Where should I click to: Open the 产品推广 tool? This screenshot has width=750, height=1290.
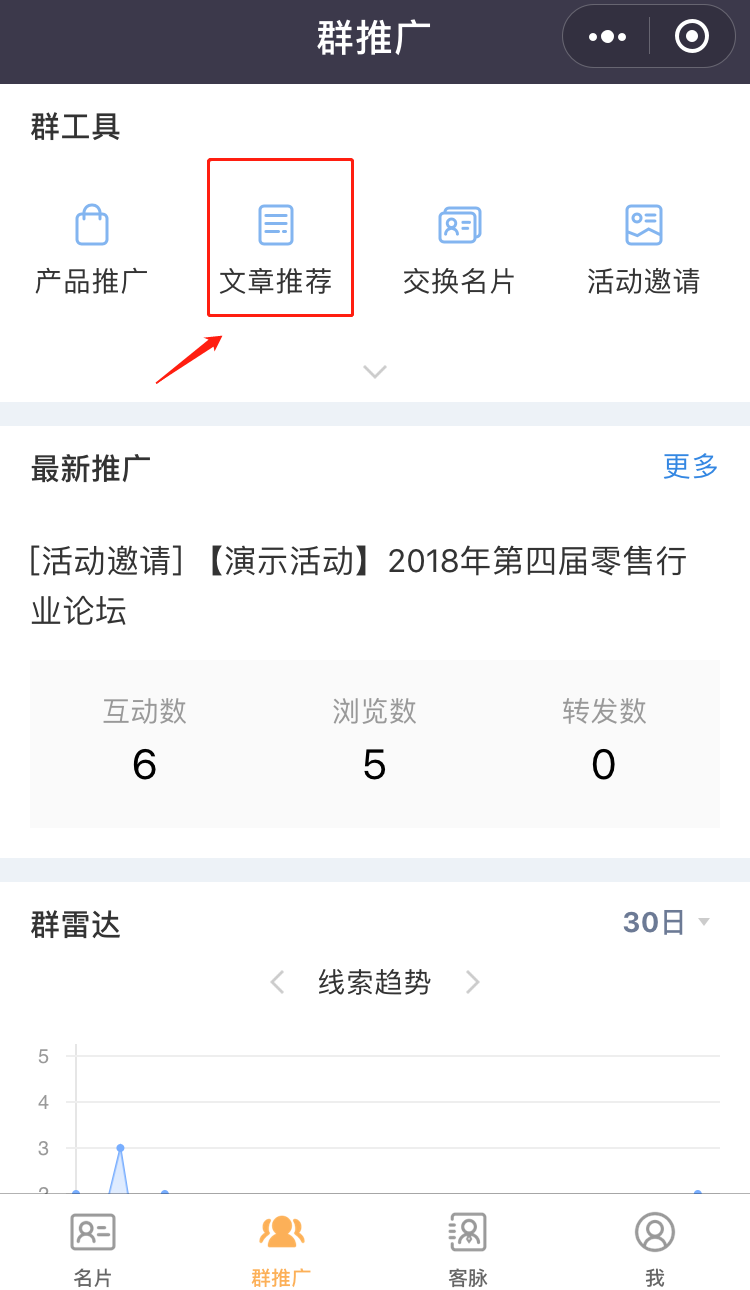coord(92,248)
